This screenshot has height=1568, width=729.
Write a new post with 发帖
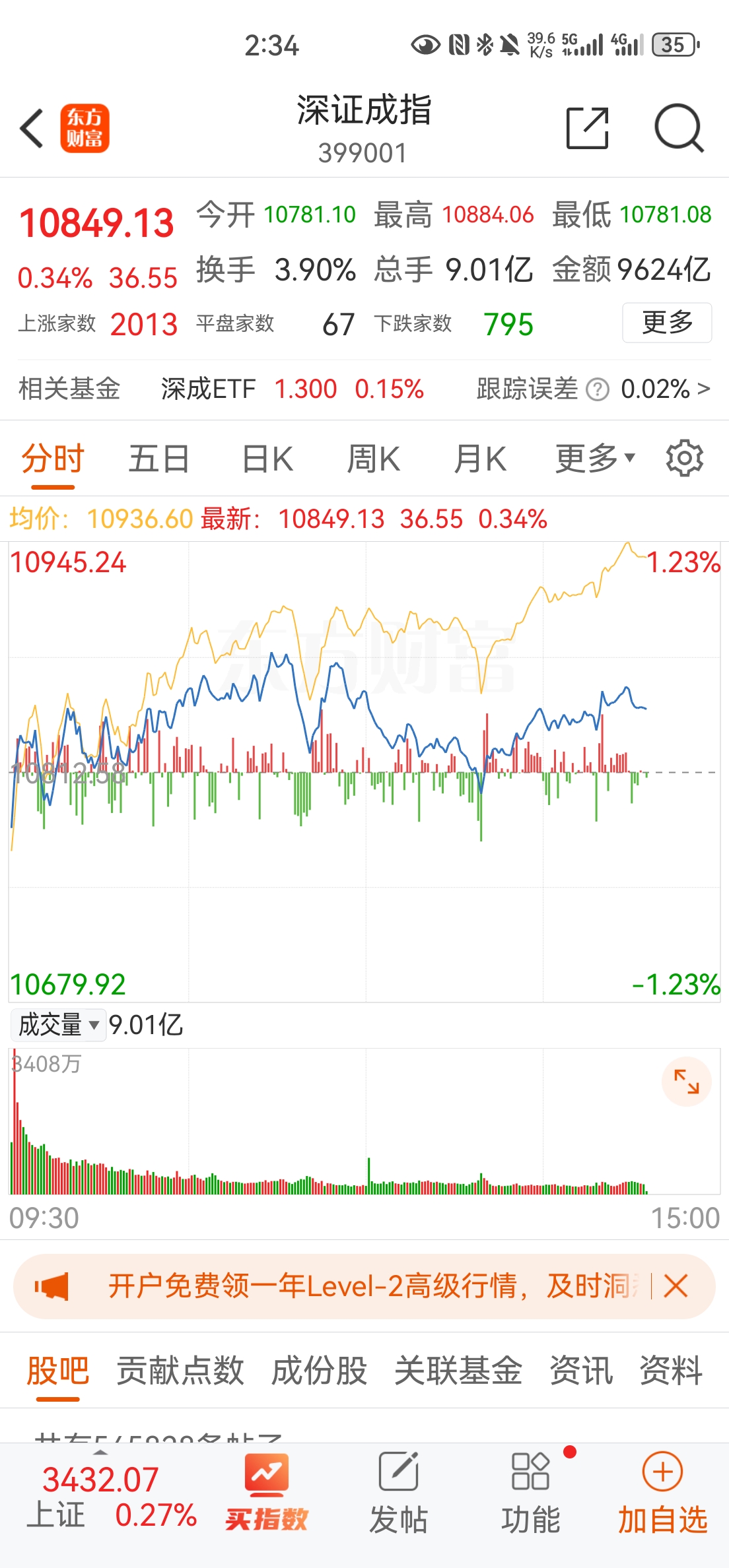[398, 1493]
